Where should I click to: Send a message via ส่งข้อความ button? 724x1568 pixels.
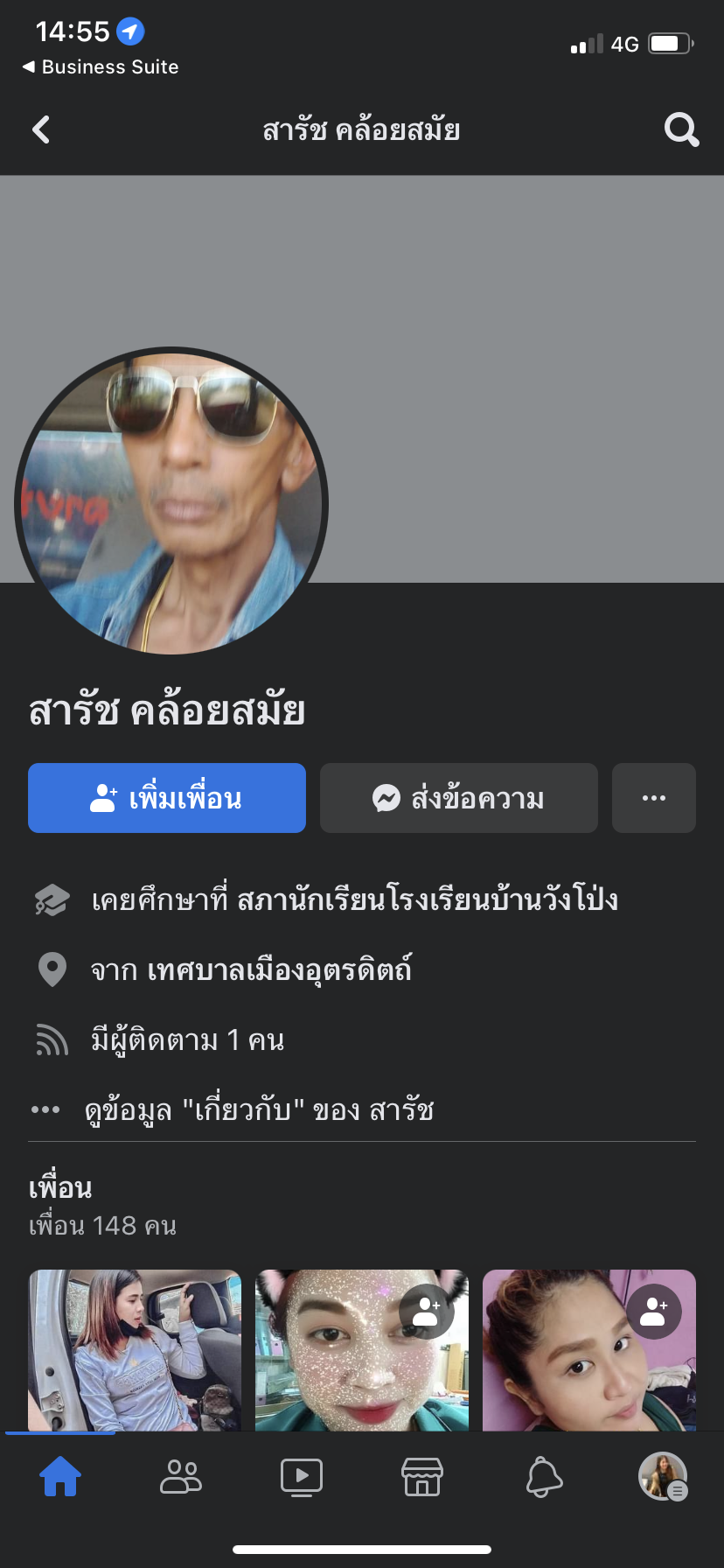pos(459,798)
